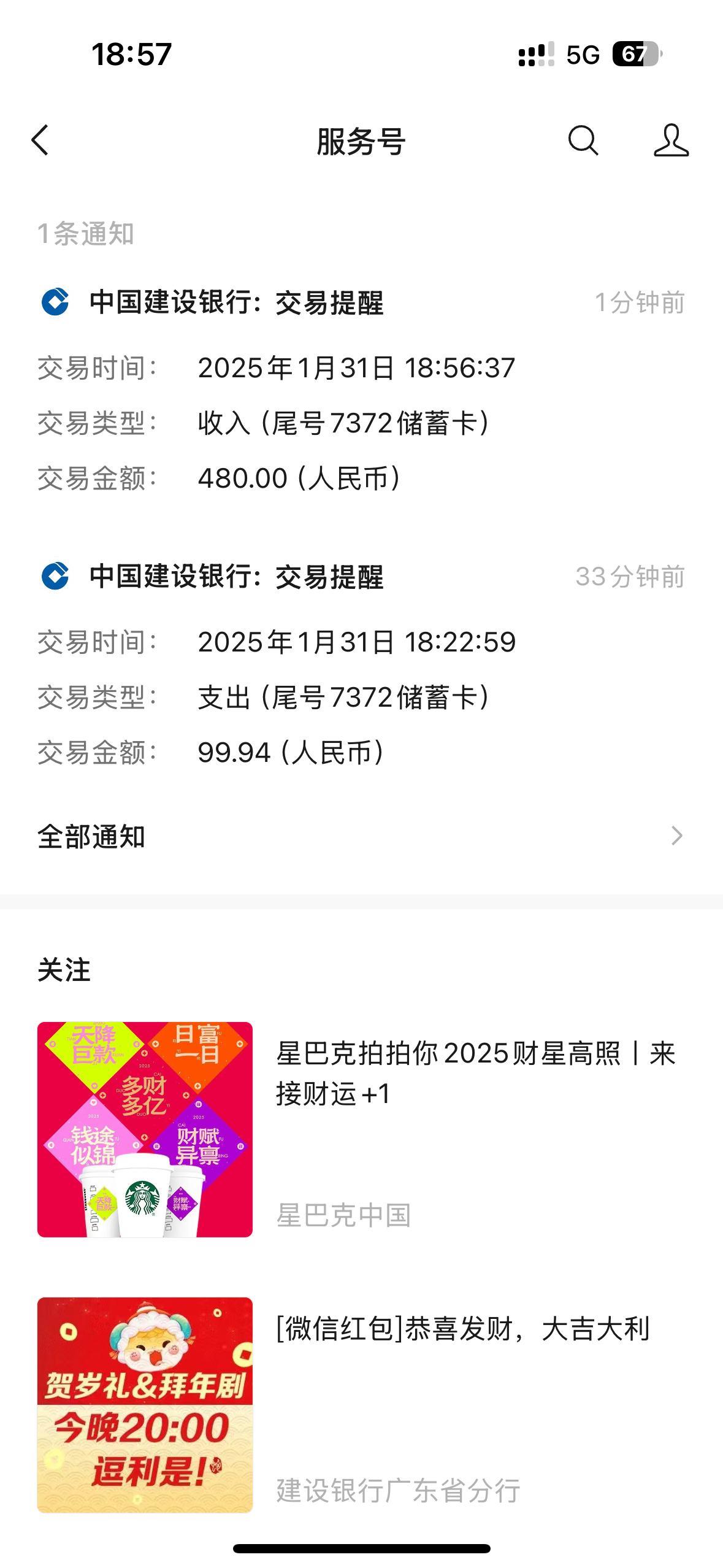Open the 微信红包 恭喜发财 post
Image resolution: width=723 pixels, height=1568 pixels.
coord(463,1329)
